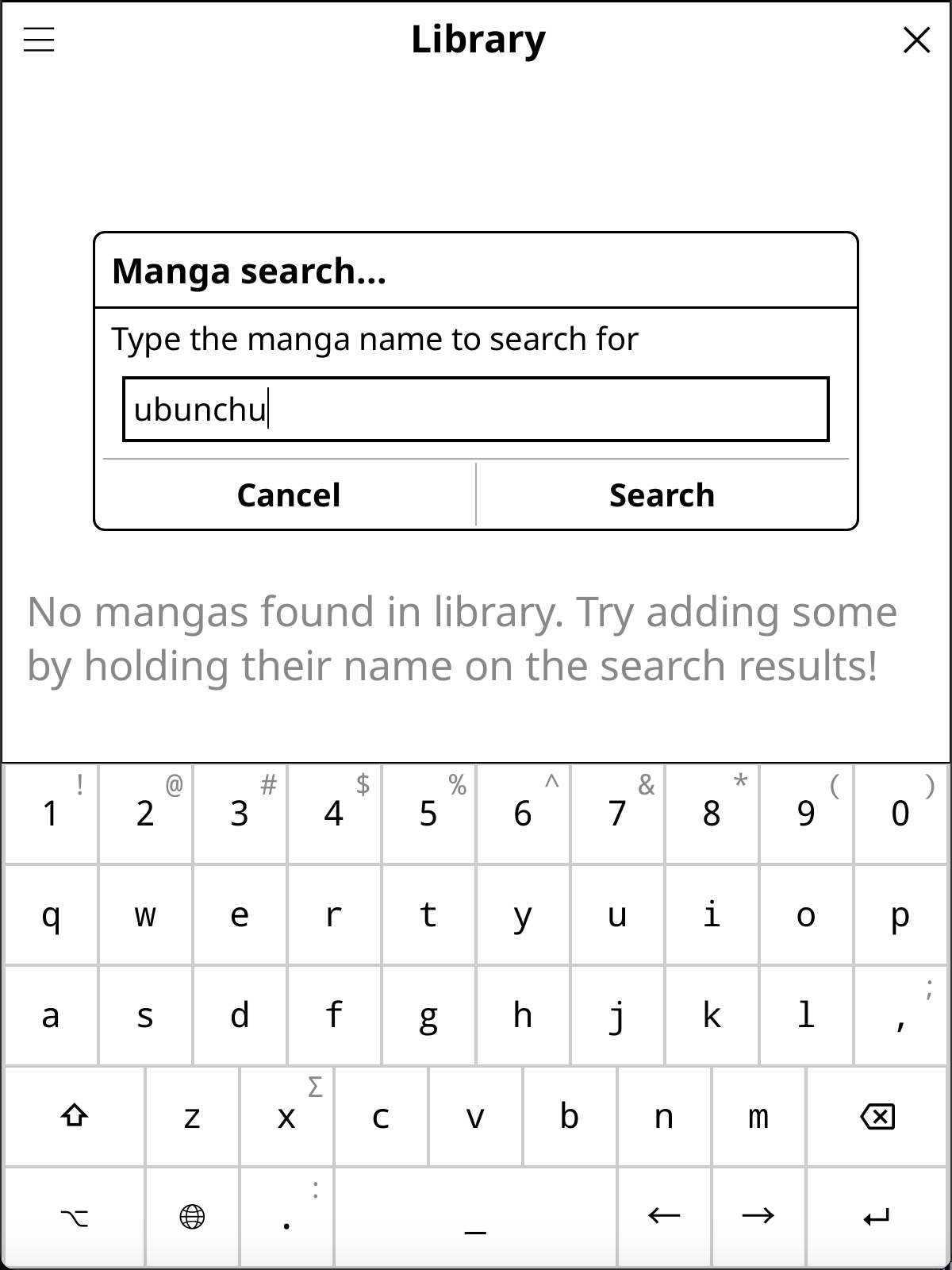The width and height of the screenshot is (952, 1270).
Task: Tap the q key
Action: (51, 916)
